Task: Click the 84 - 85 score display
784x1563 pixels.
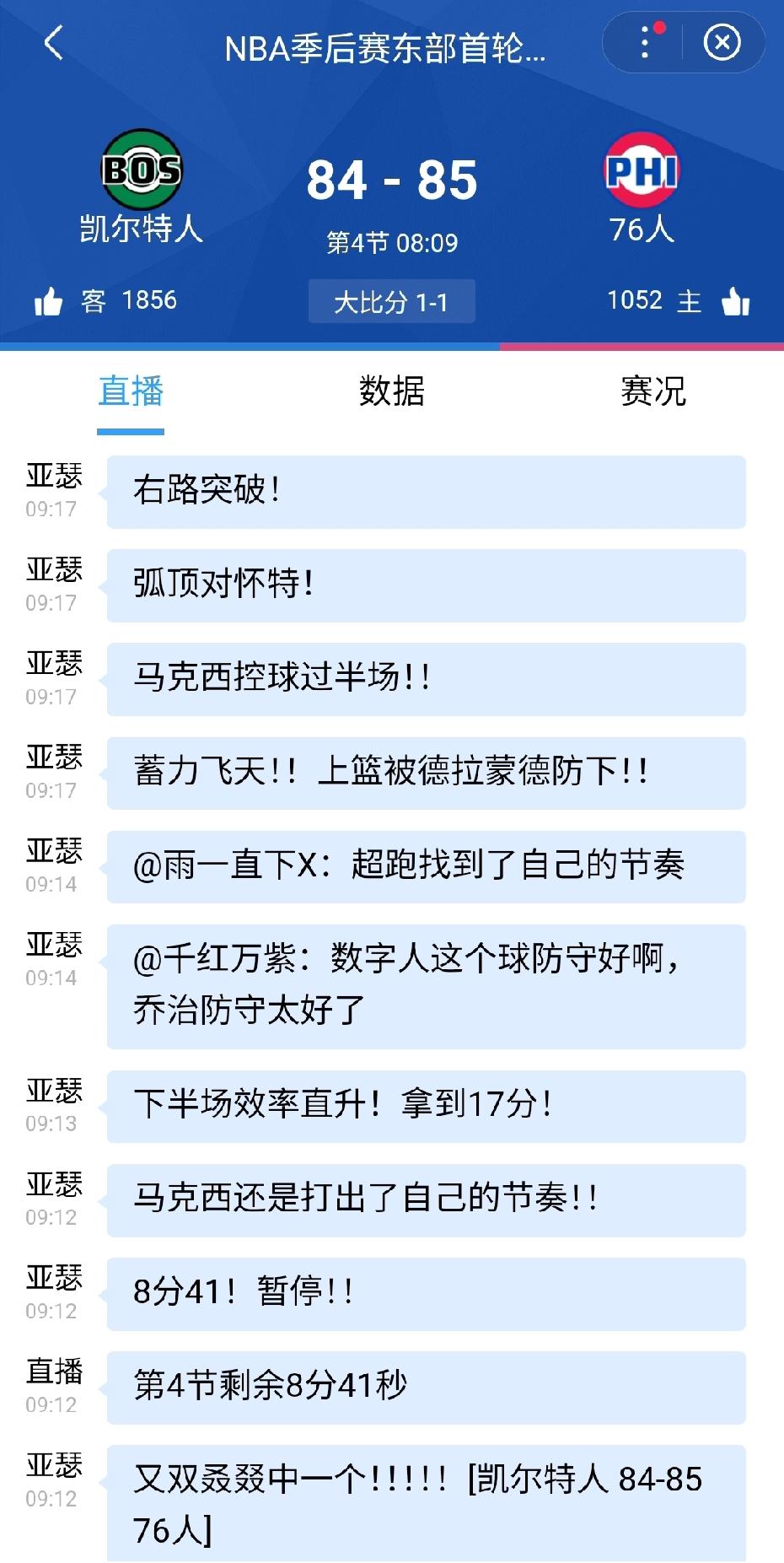Action: click(392, 180)
